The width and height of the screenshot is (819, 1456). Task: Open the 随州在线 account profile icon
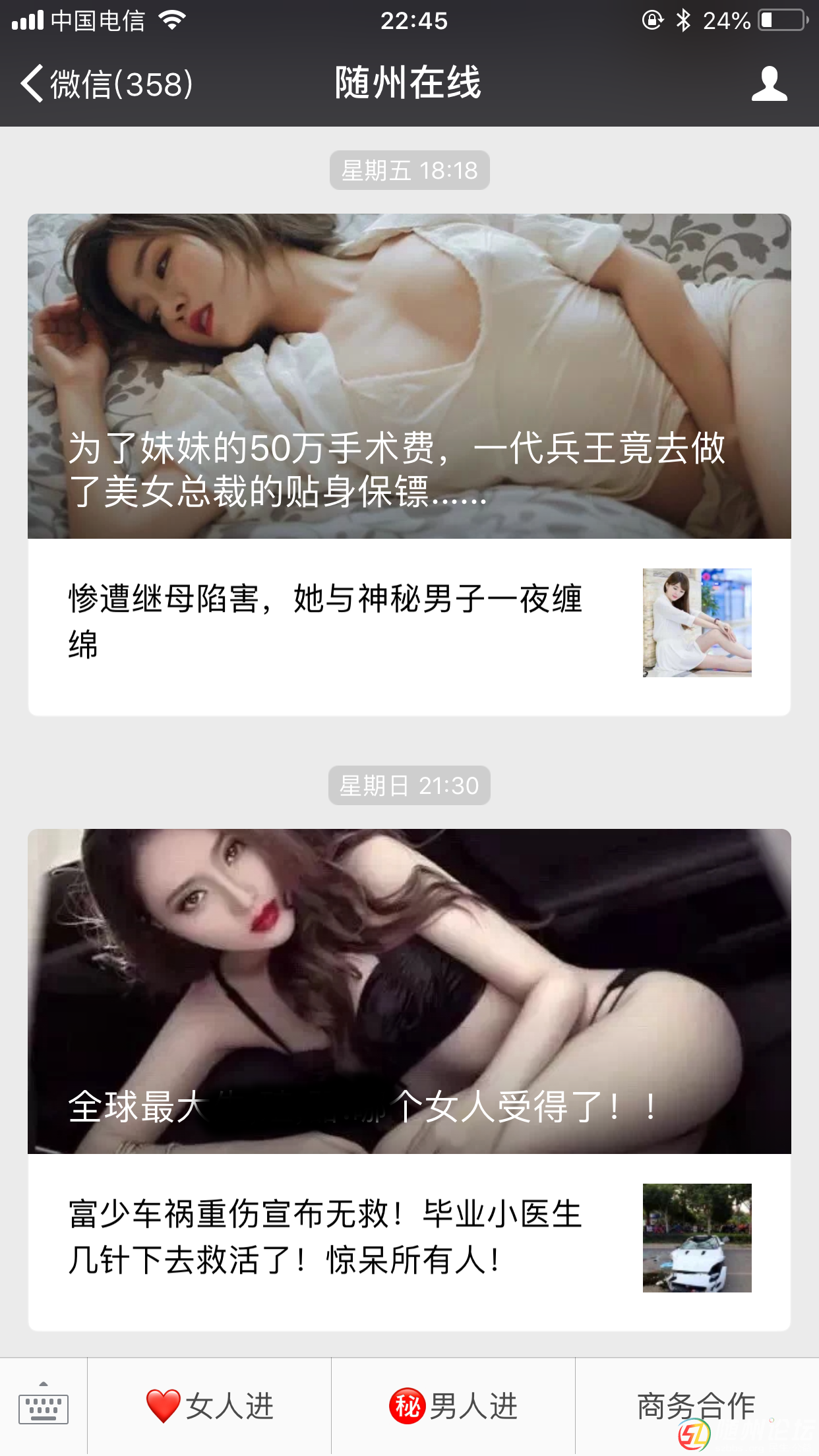point(769,84)
